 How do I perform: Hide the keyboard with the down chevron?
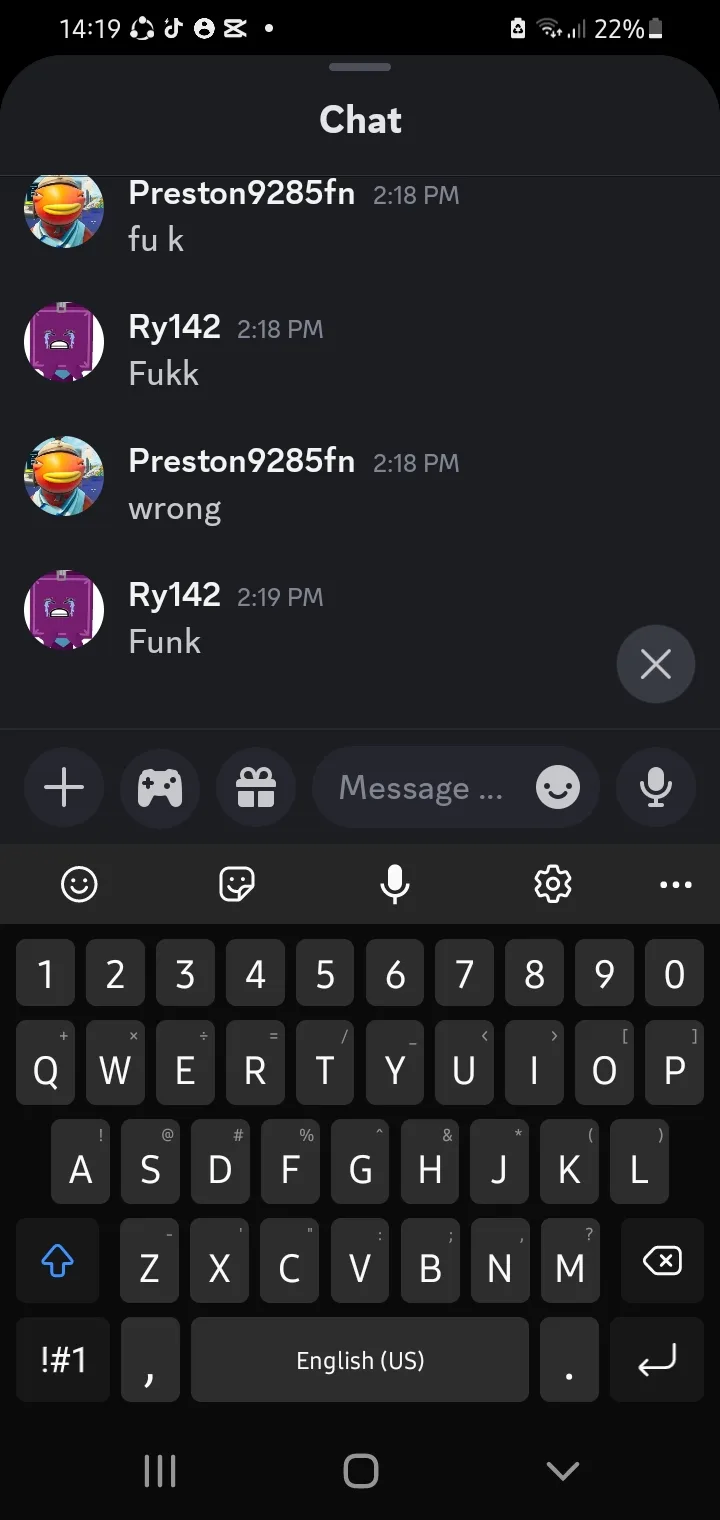[563, 1470]
